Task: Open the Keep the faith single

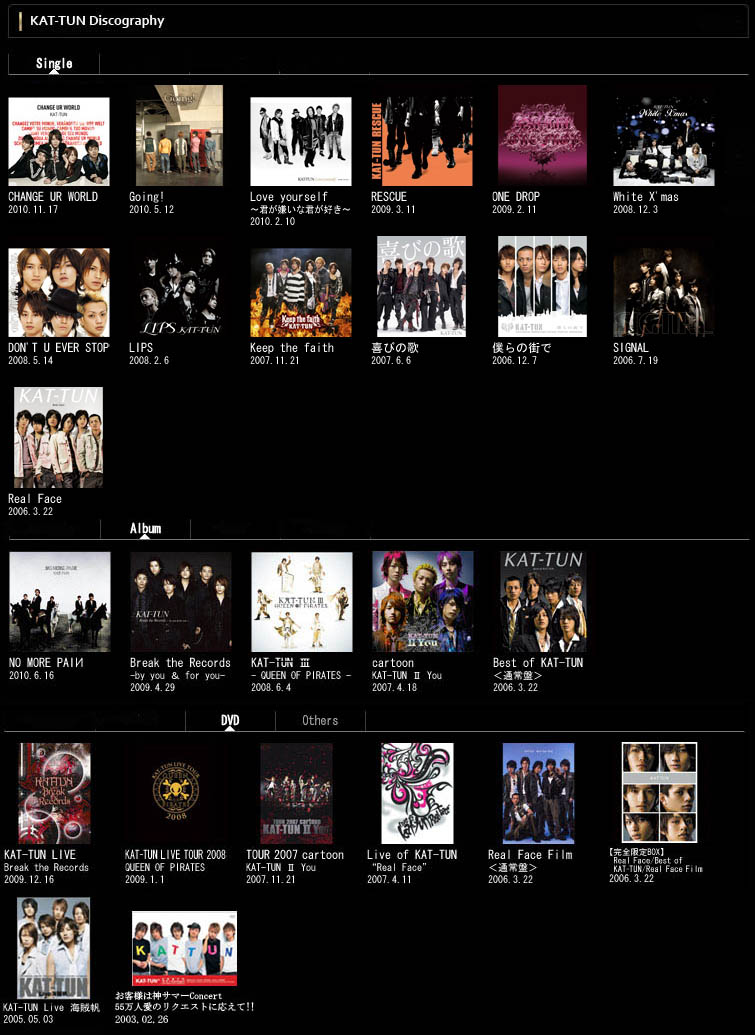Action: point(300,292)
